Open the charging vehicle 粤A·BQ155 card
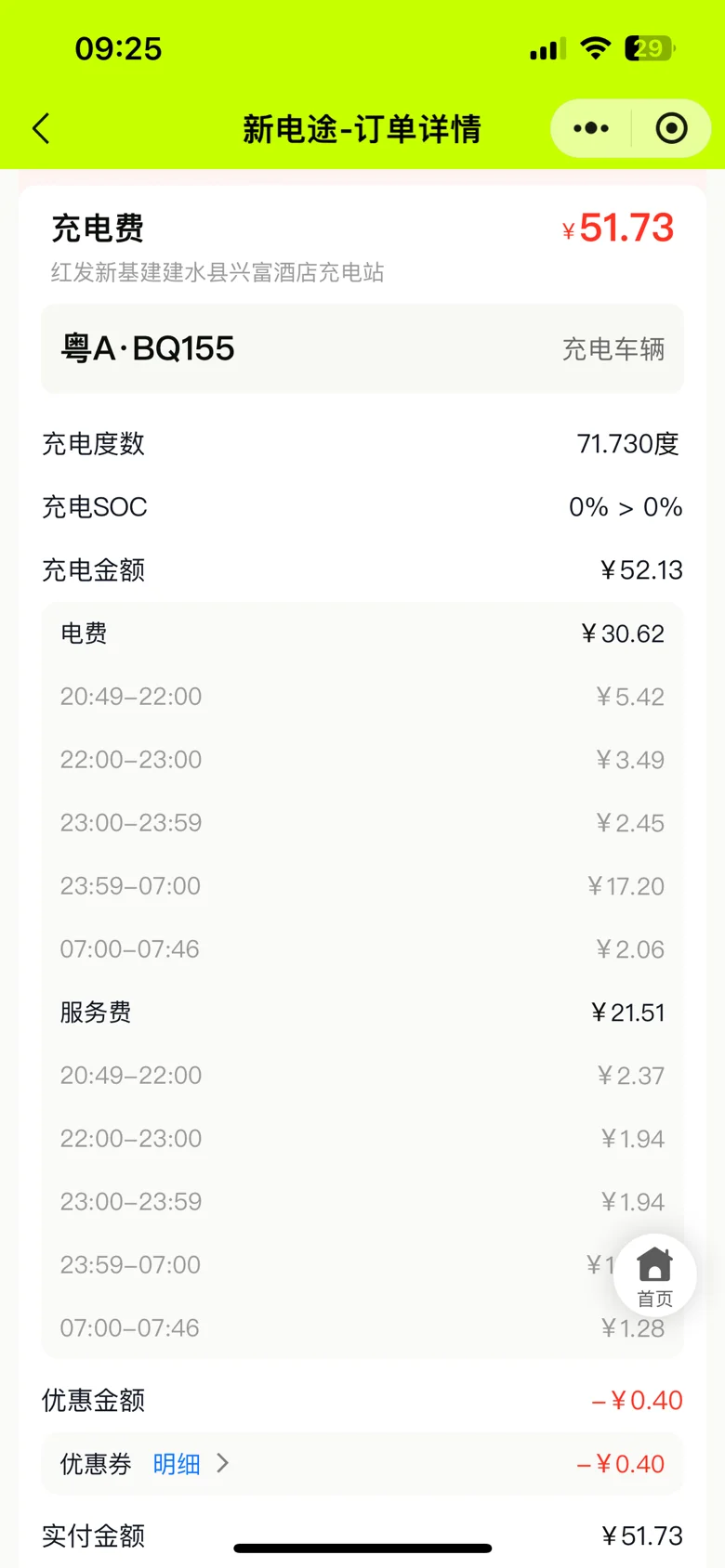 tap(362, 348)
